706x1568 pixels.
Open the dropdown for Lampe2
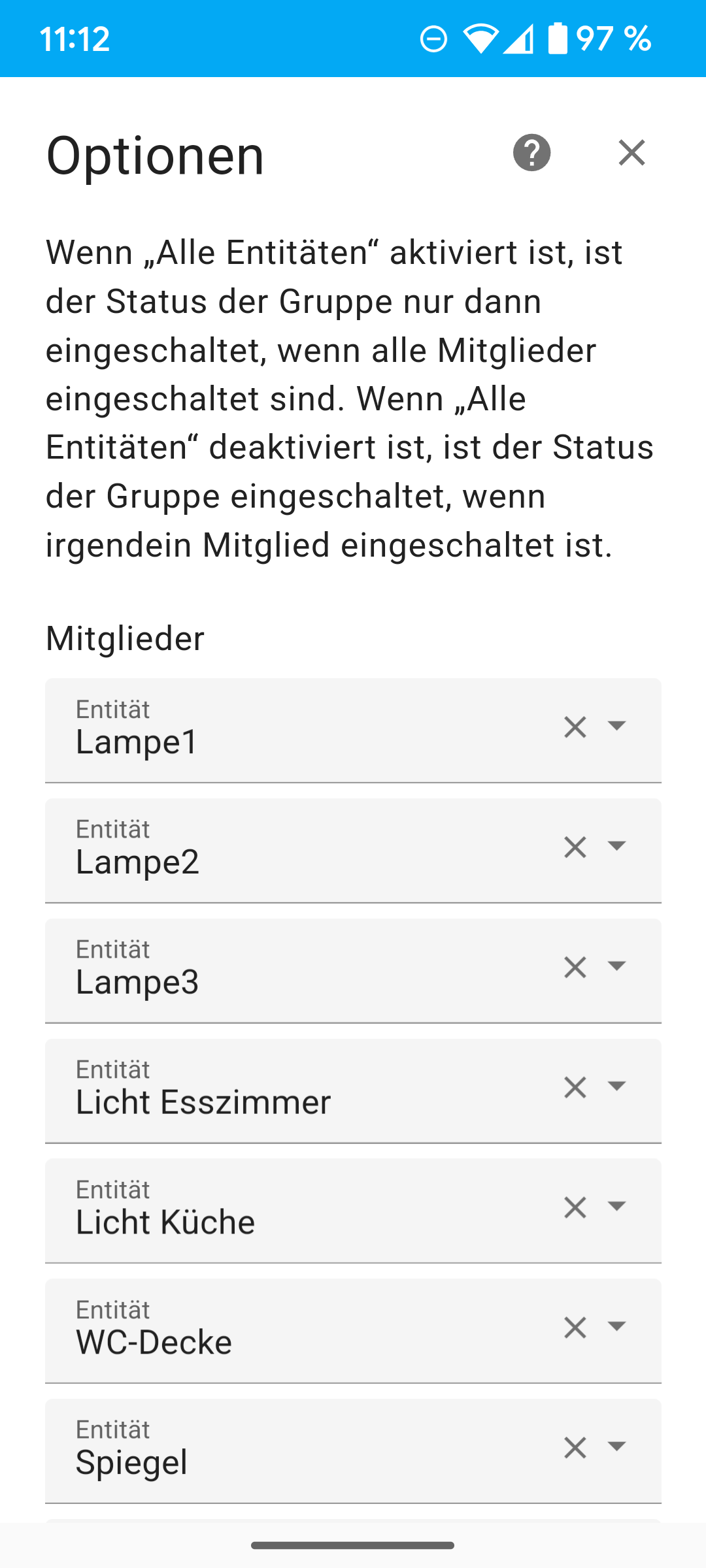coord(616,846)
